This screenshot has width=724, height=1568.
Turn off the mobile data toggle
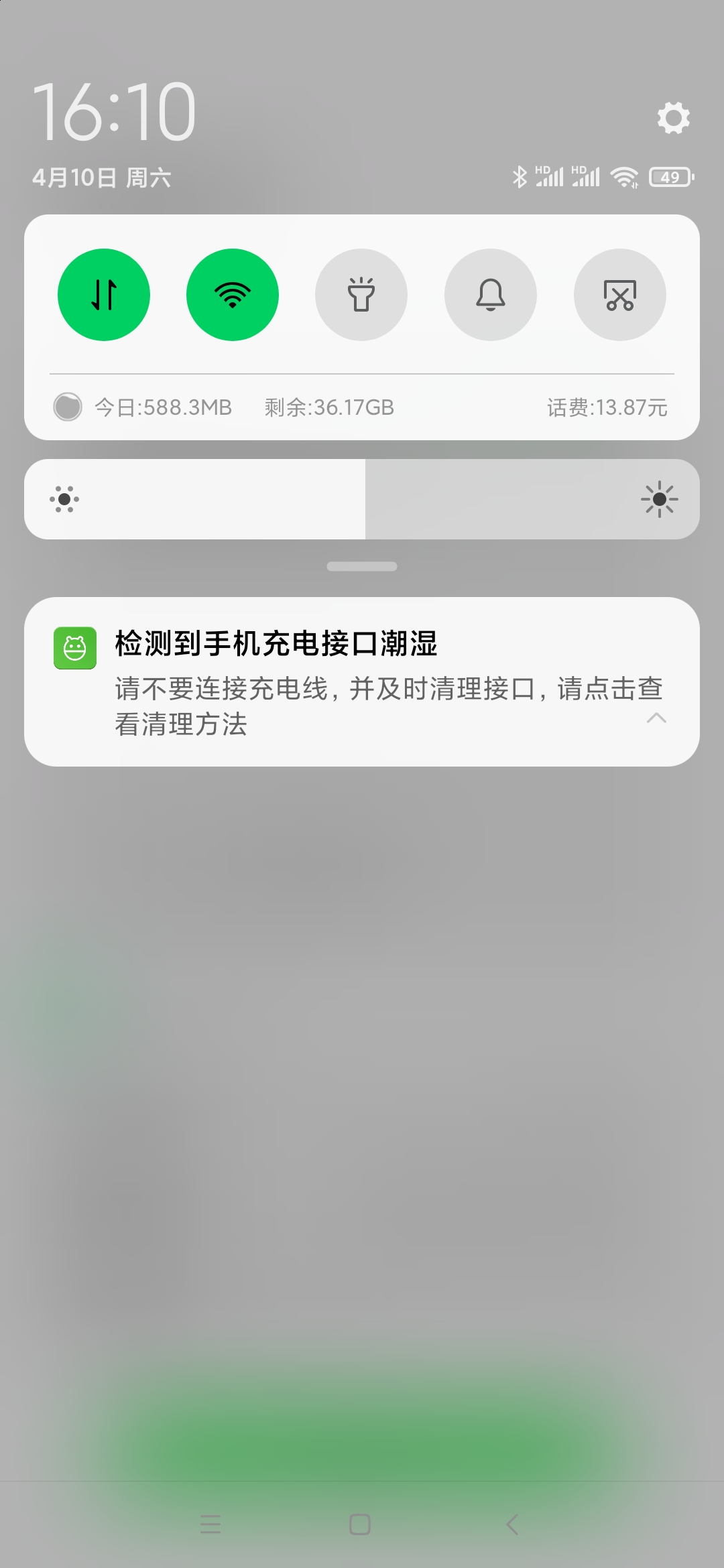pyautogui.click(x=104, y=295)
